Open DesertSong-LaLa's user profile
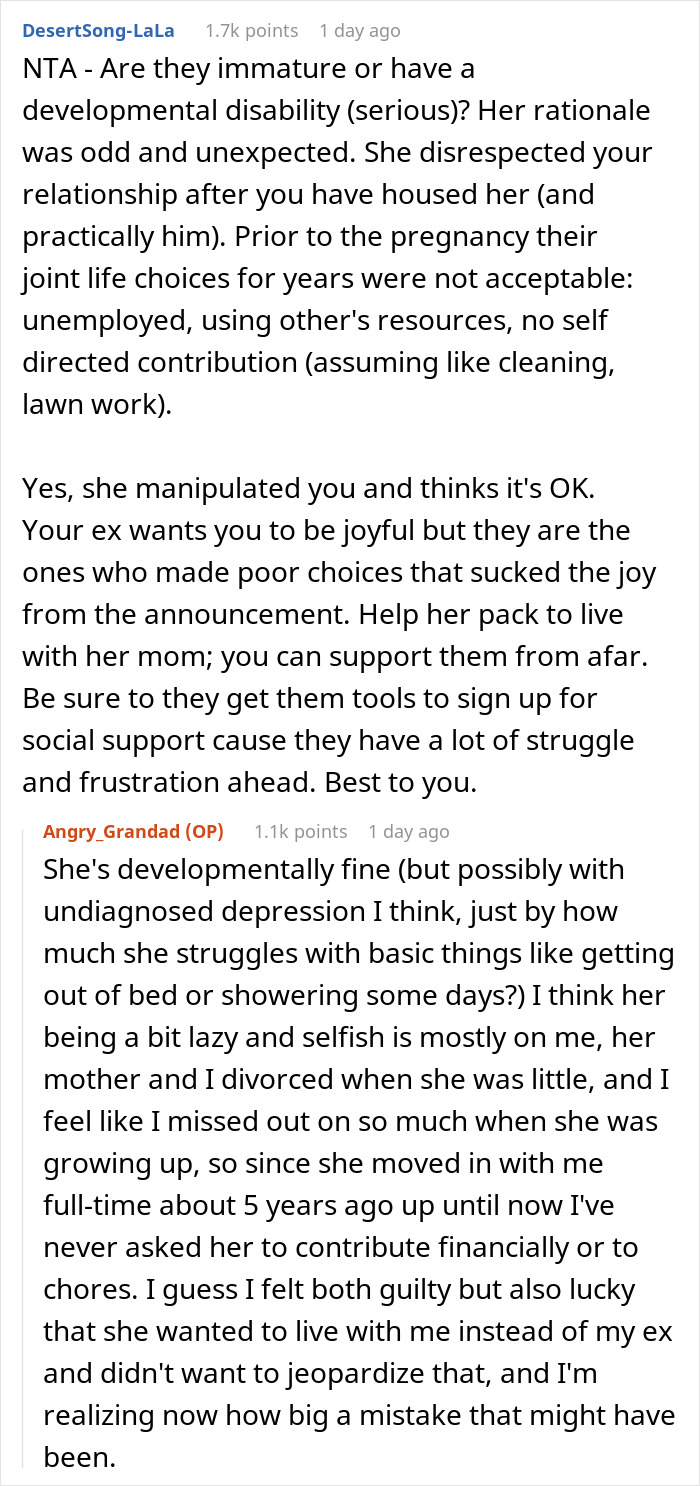 98,30
